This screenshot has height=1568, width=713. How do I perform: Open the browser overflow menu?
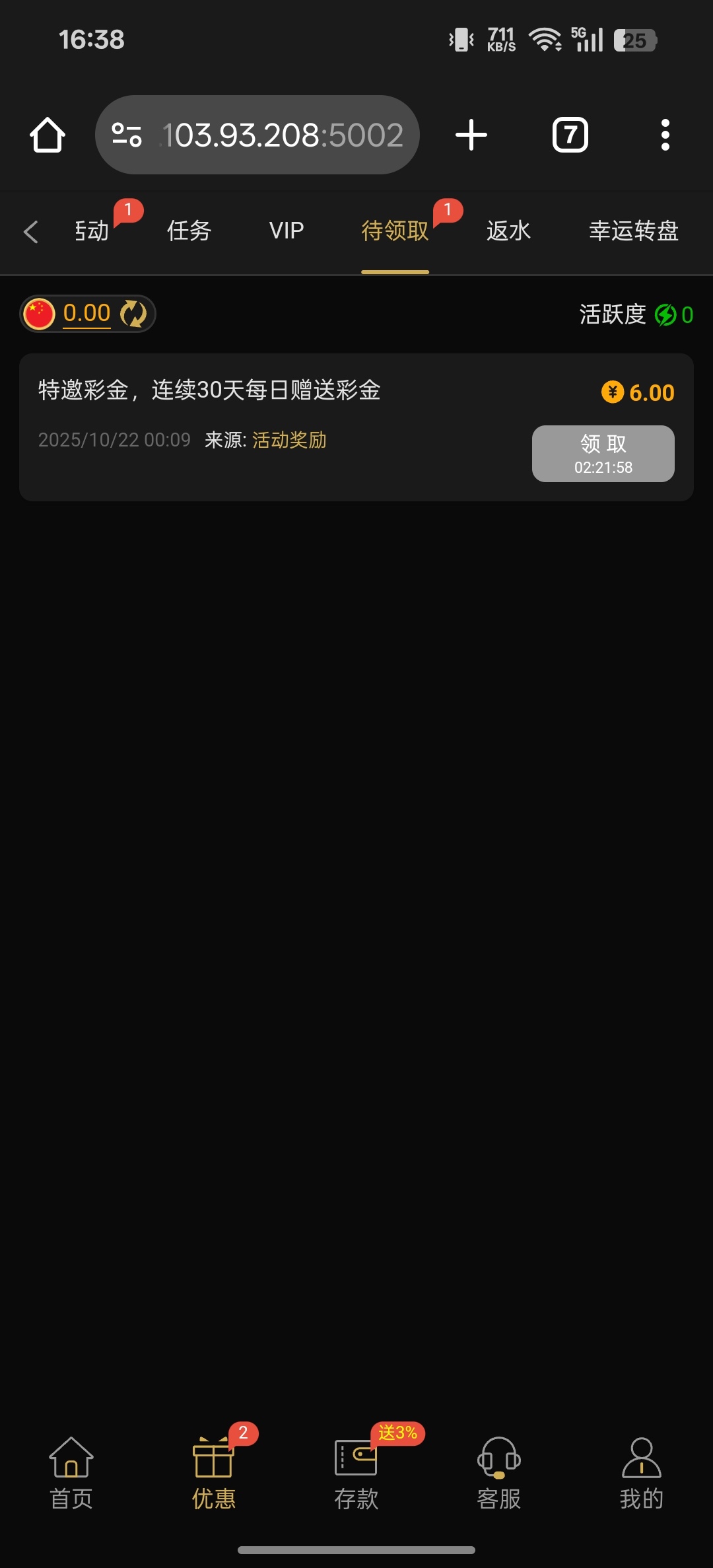point(665,135)
